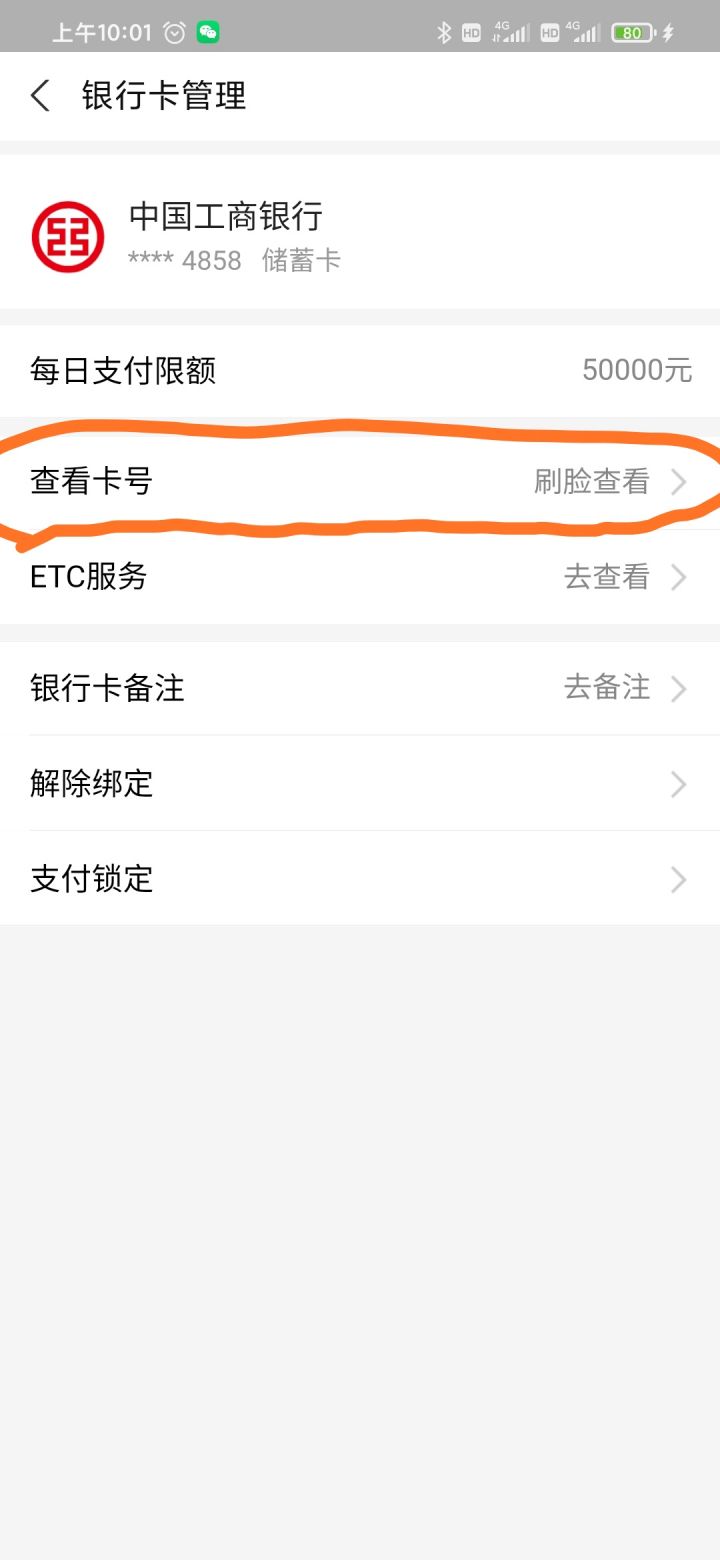720x1560 pixels.
Task: Open the 支付锁定 settings
Action: 90,879
